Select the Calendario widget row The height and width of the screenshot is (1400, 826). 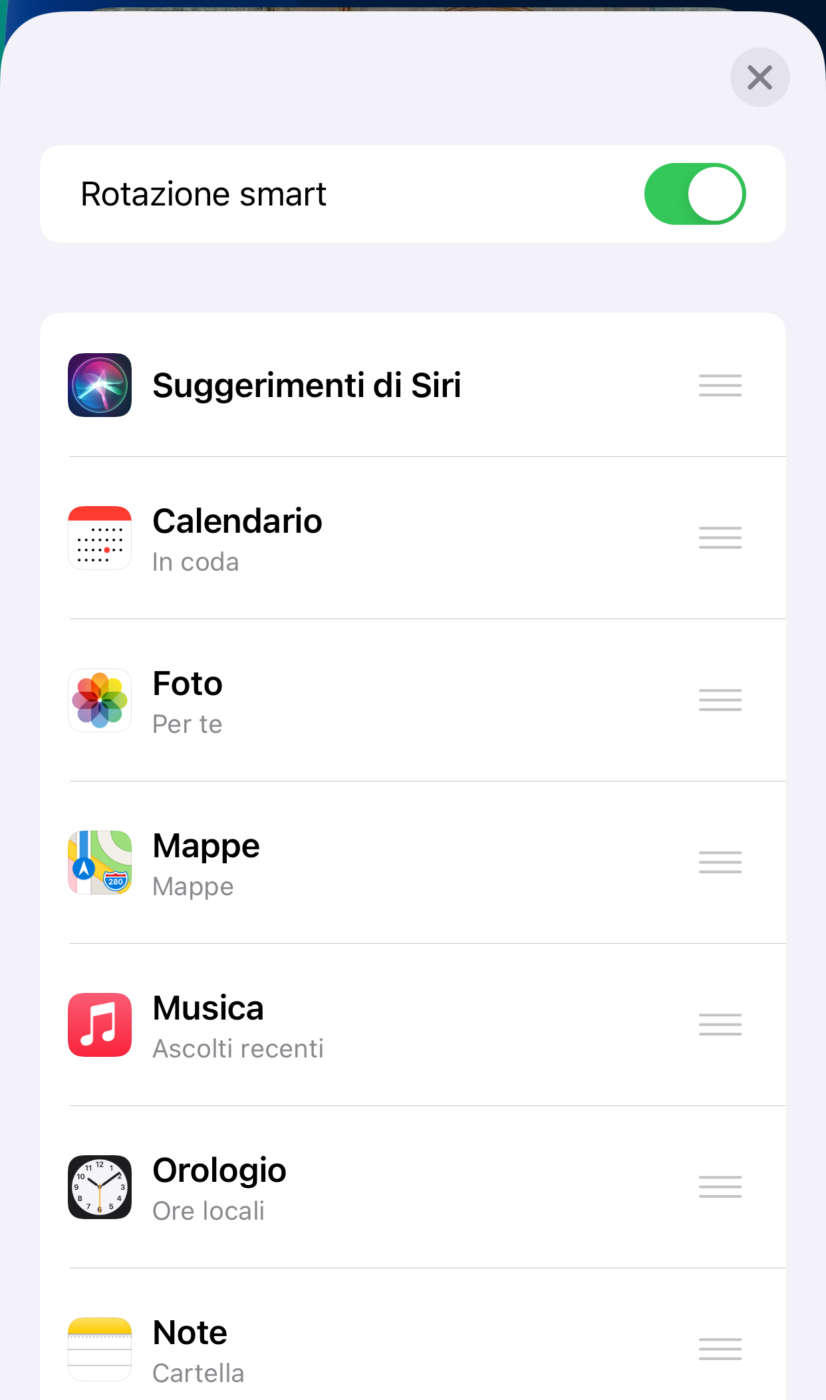[x=237, y=538]
